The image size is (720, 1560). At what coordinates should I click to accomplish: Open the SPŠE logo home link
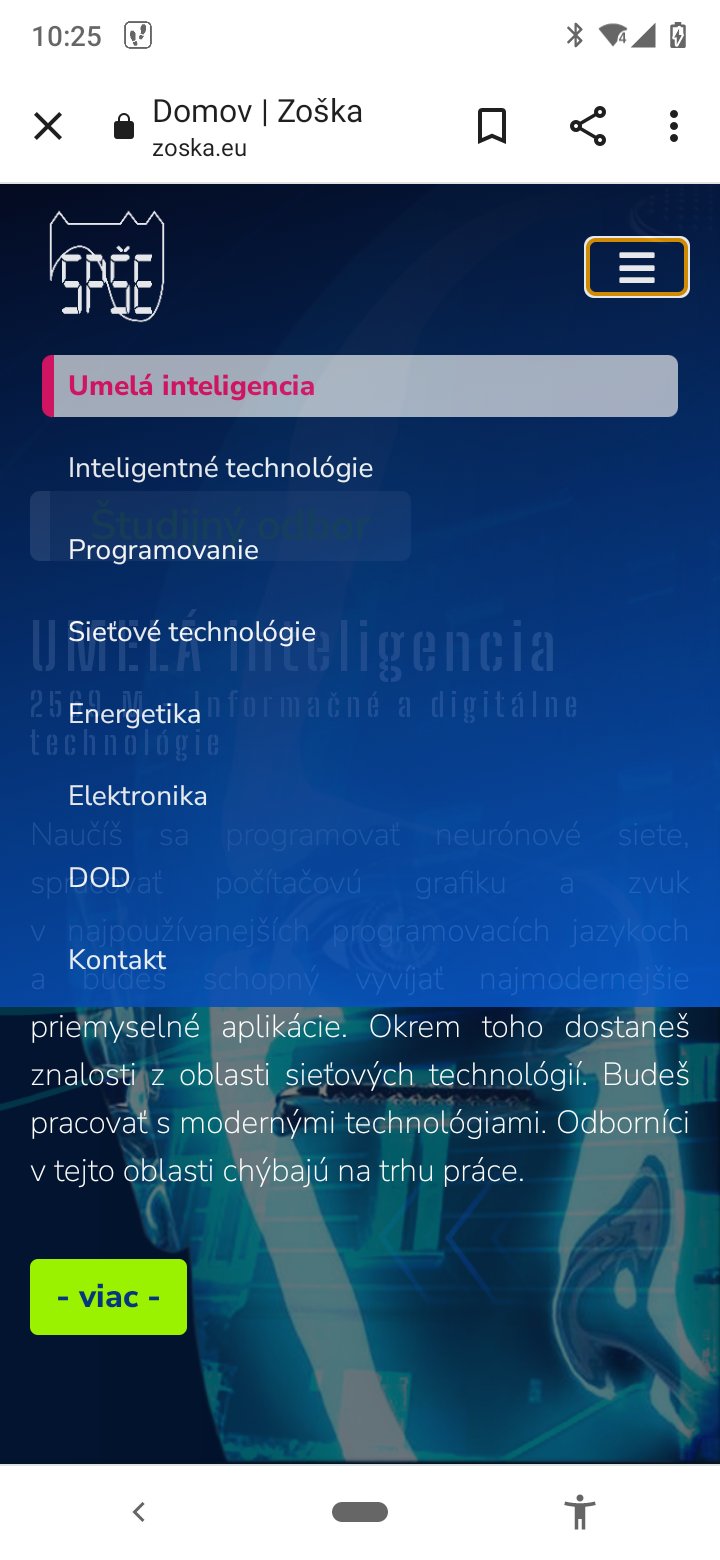[107, 267]
